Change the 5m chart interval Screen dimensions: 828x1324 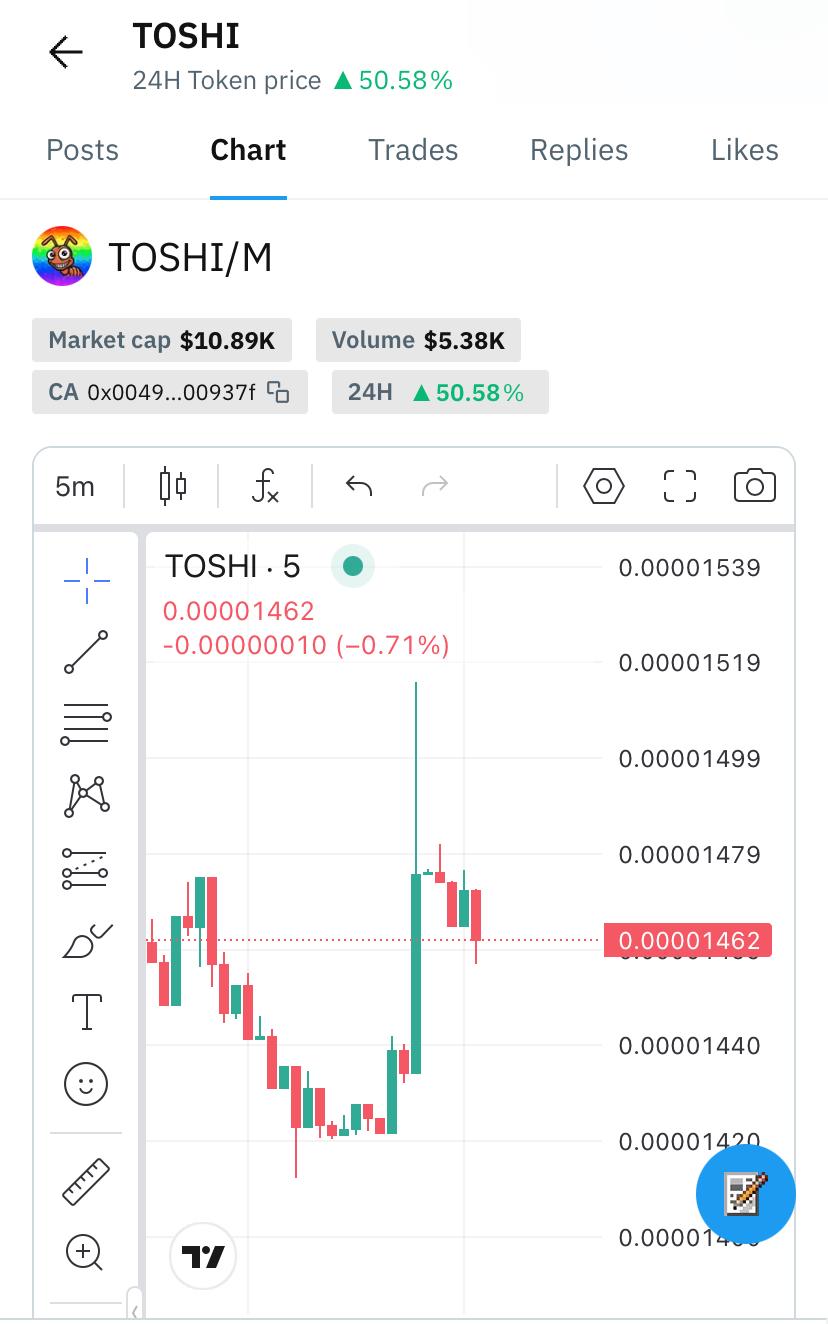click(x=75, y=487)
